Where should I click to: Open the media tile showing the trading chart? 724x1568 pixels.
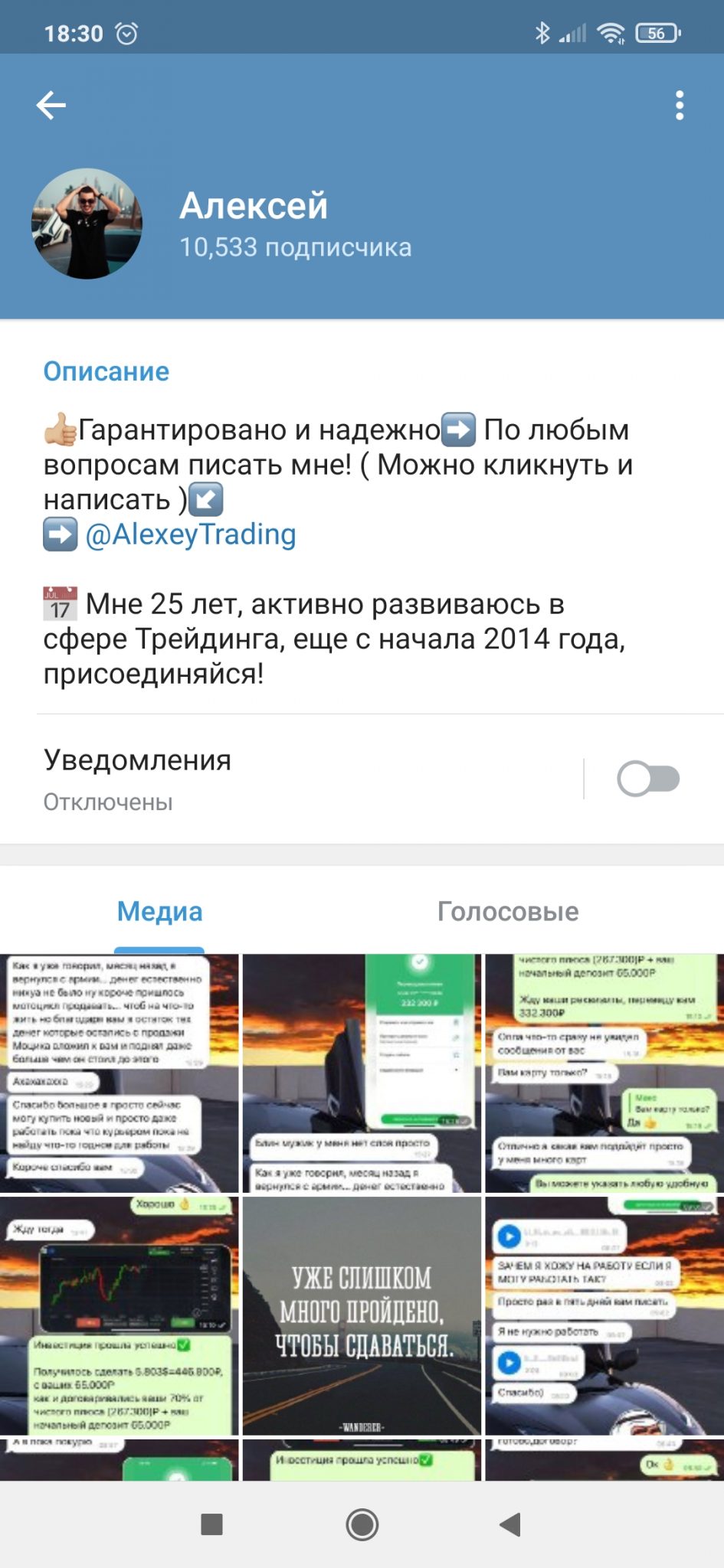click(120, 1315)
